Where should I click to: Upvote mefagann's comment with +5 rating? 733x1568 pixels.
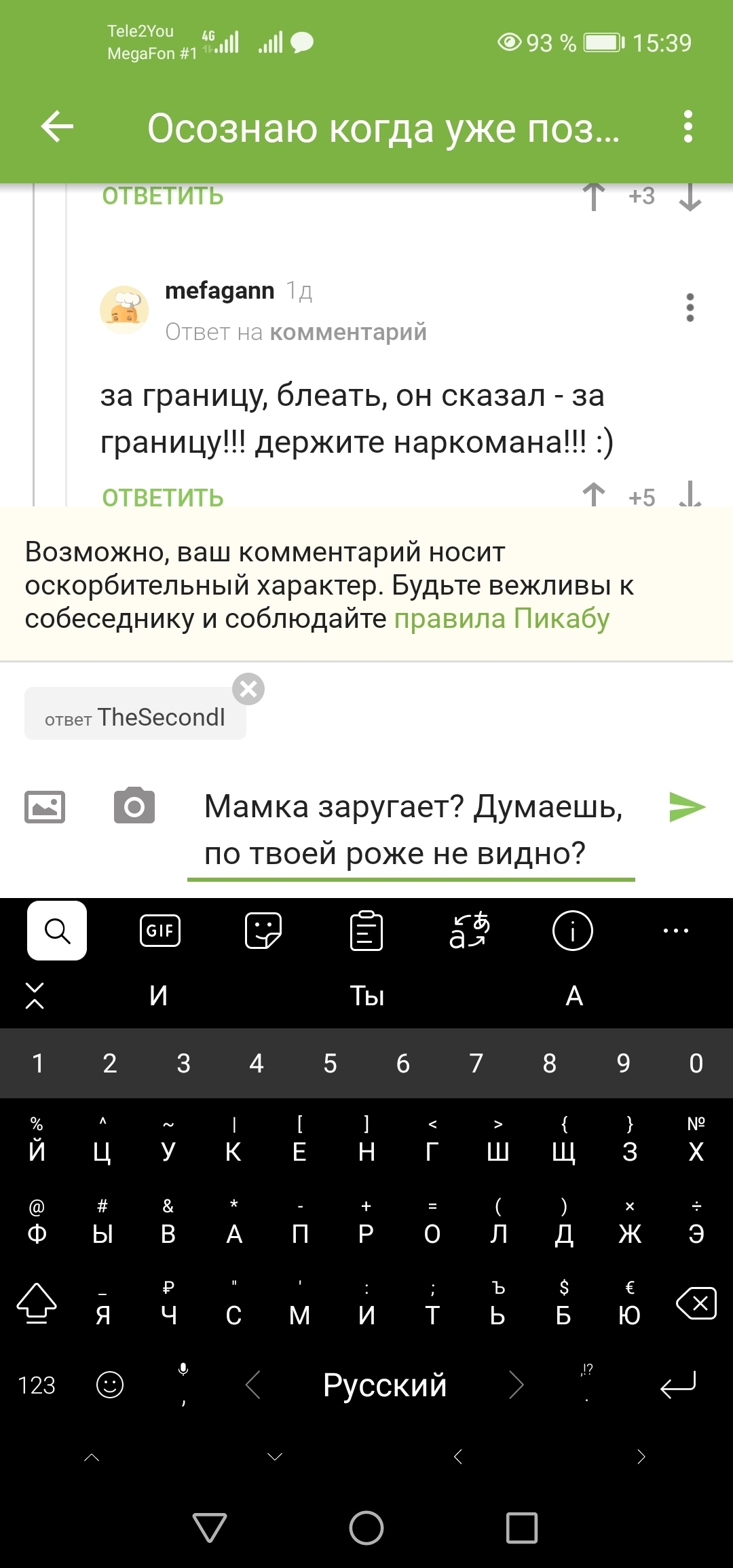click(x=594, y=495)
